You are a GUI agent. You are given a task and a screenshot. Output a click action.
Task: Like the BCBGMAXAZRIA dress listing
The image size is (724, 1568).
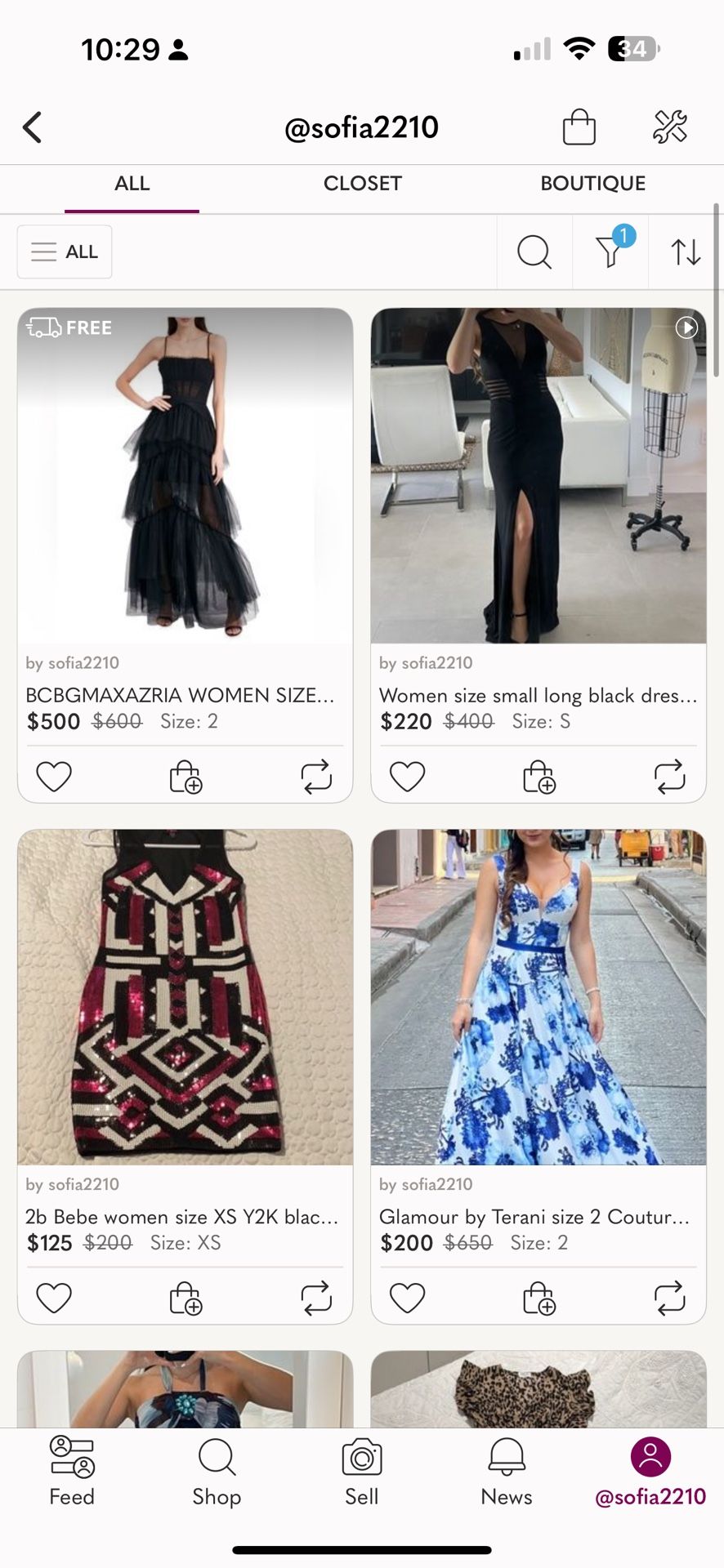click(54, 776)
